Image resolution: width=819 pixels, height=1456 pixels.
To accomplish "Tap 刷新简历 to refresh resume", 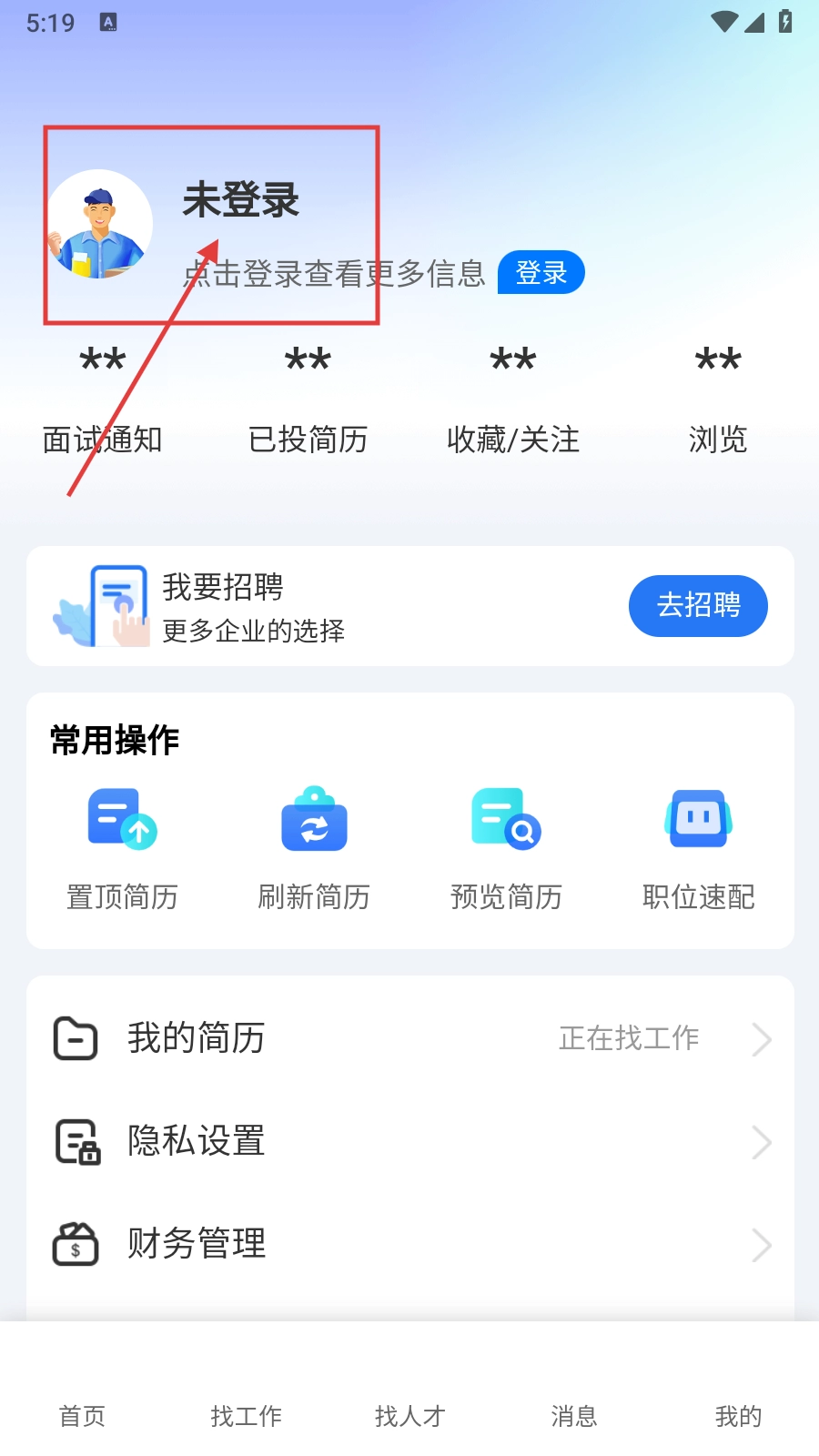I will click(x=314, y=848).
